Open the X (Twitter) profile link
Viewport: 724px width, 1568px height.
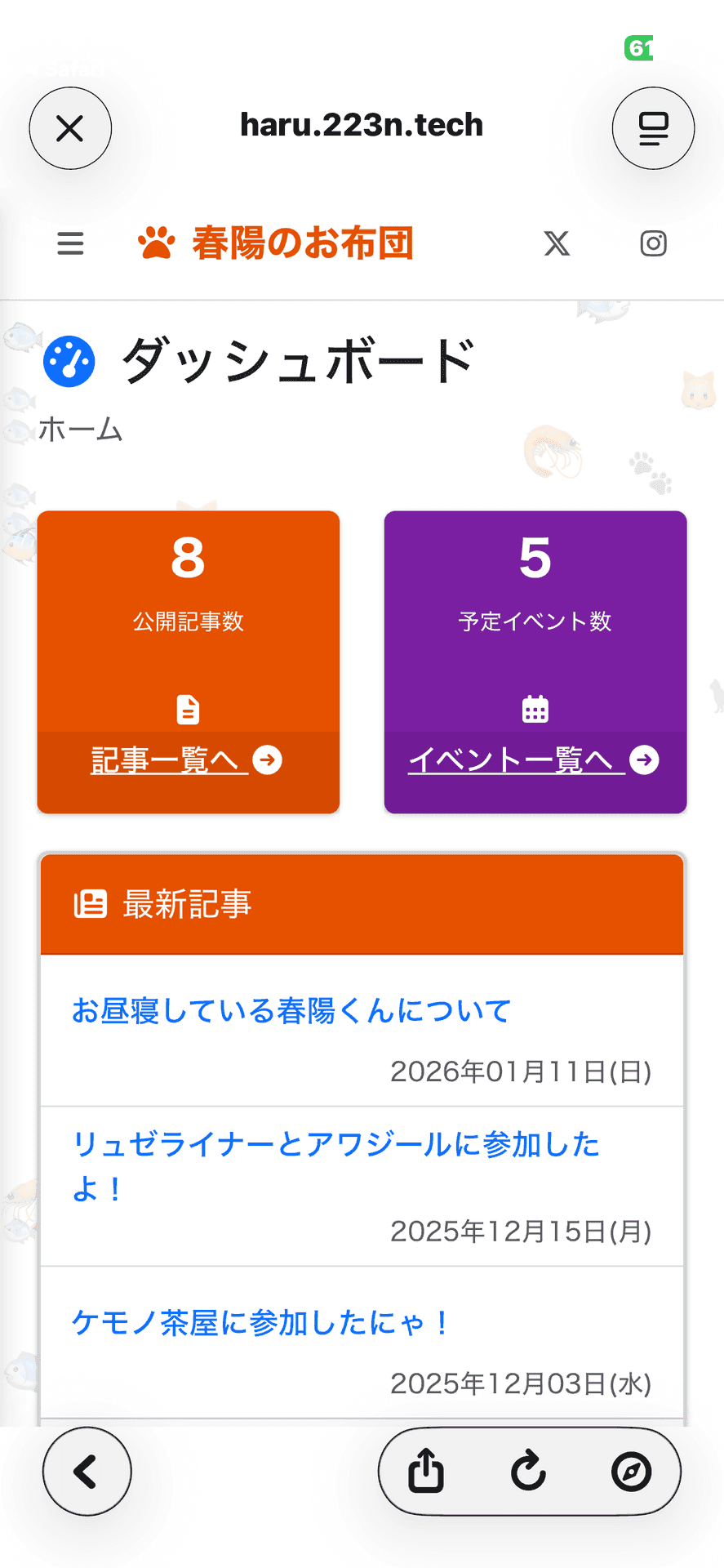pos(557,243)
